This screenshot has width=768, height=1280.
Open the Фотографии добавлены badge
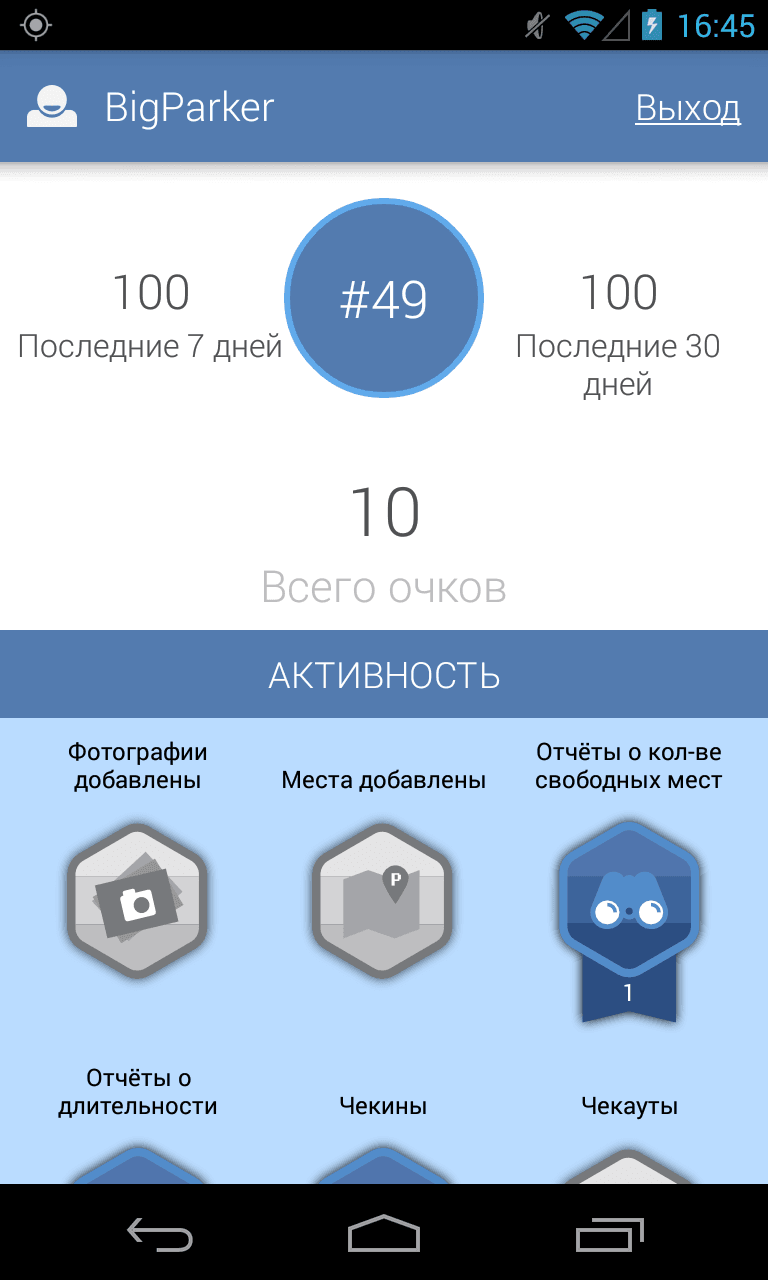(137, 902)
